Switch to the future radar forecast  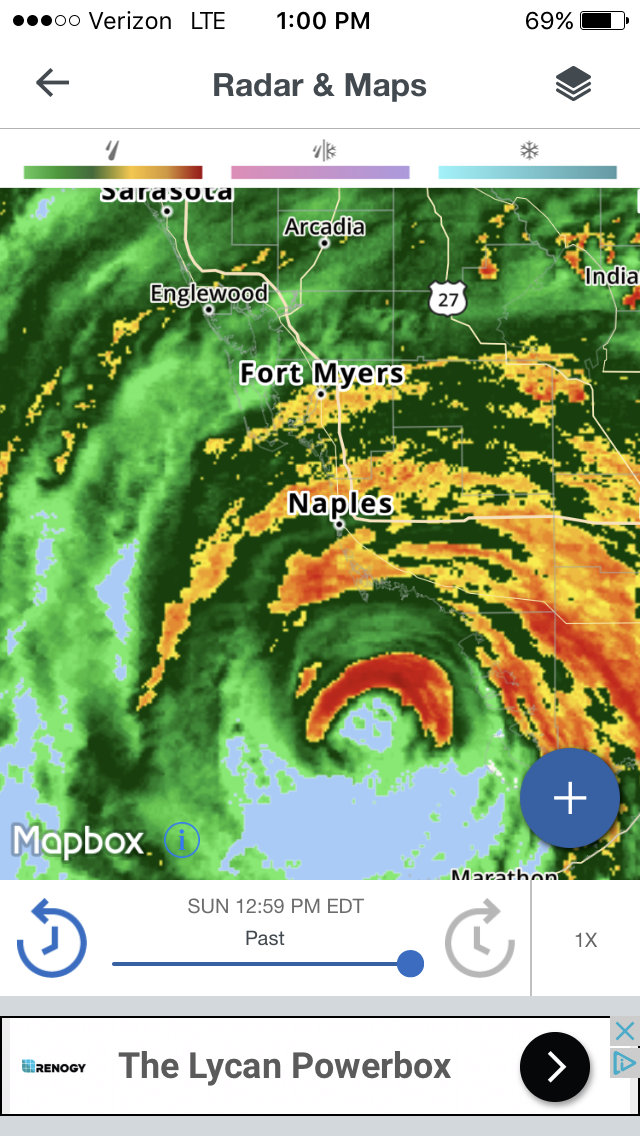tap(479, 939)
